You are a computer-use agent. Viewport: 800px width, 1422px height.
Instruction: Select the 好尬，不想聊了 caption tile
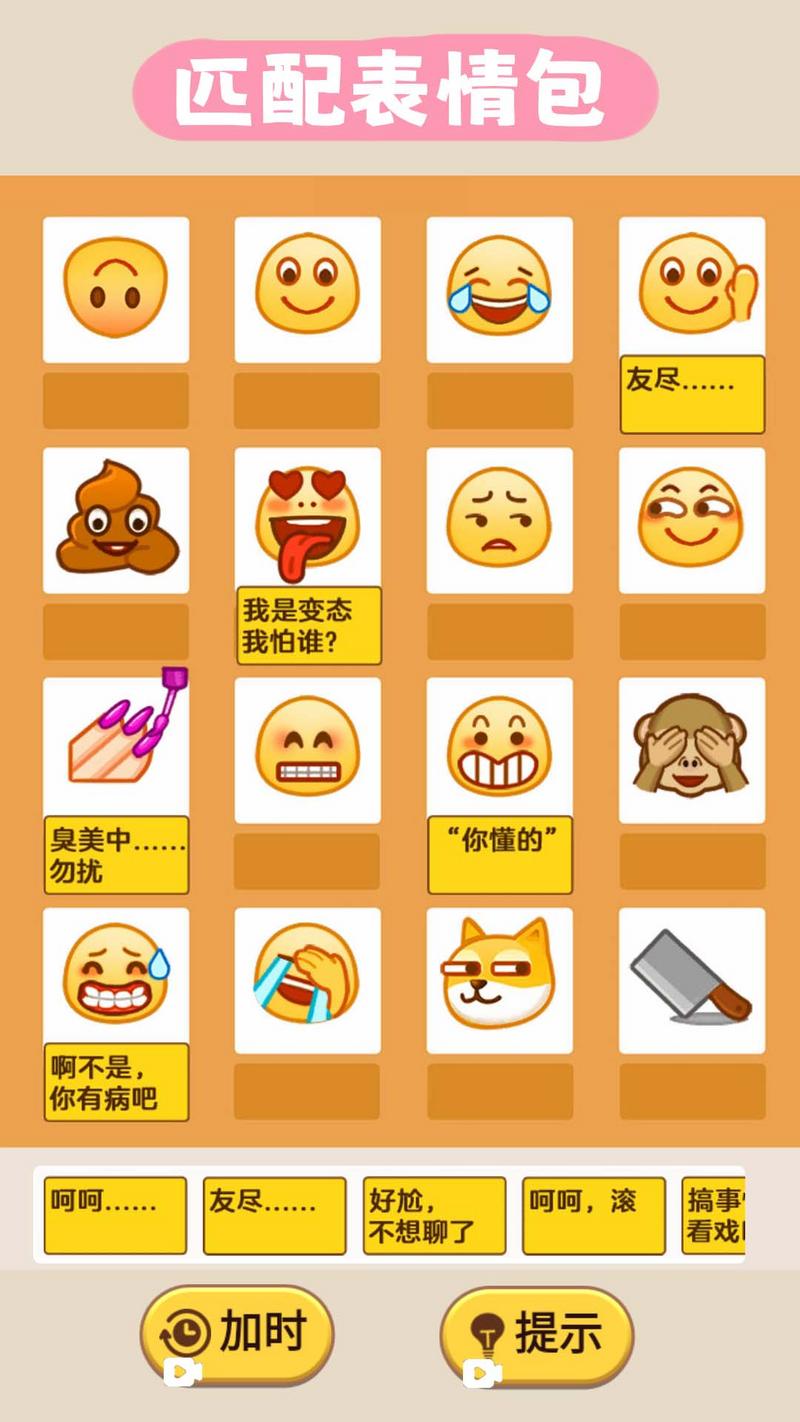434,1215
